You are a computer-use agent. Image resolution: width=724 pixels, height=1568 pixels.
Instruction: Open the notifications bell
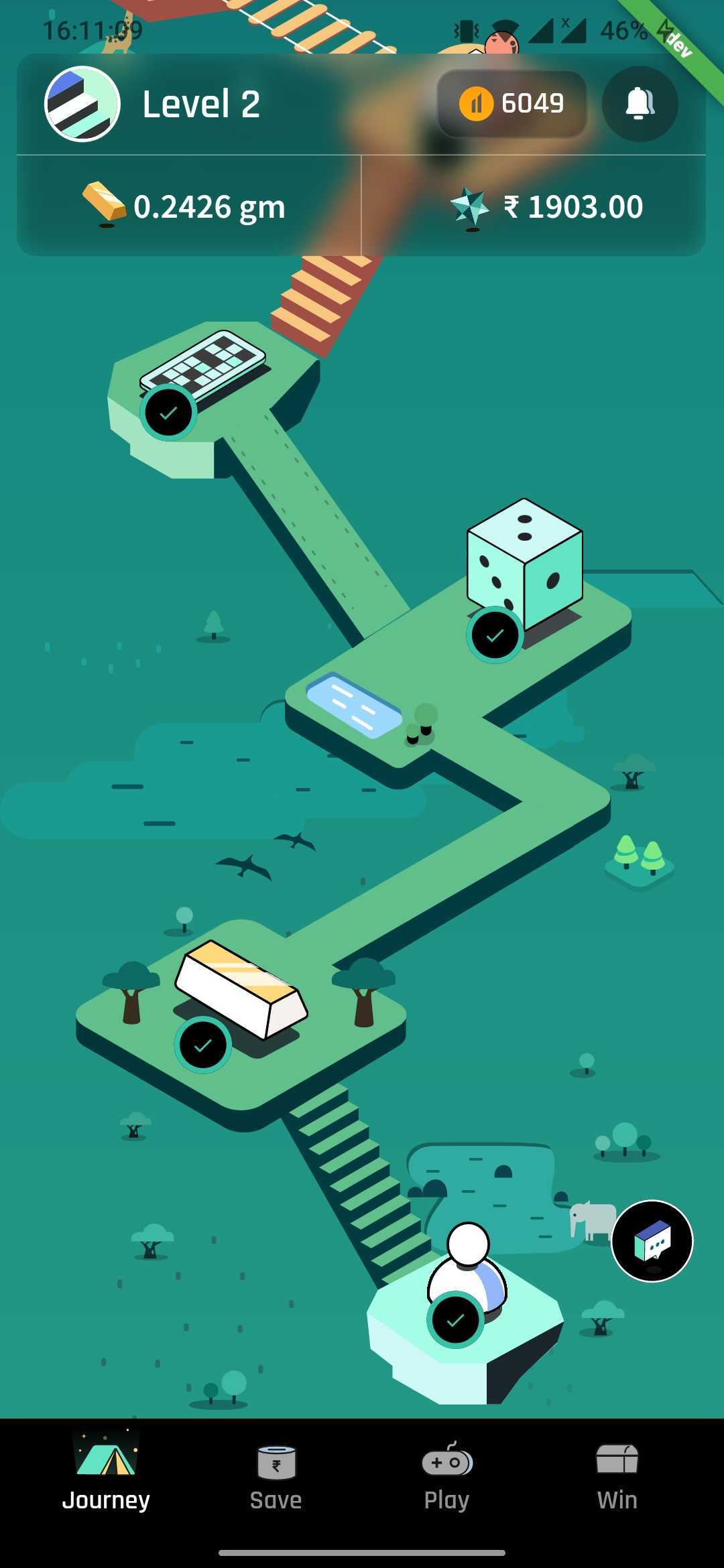640,104
